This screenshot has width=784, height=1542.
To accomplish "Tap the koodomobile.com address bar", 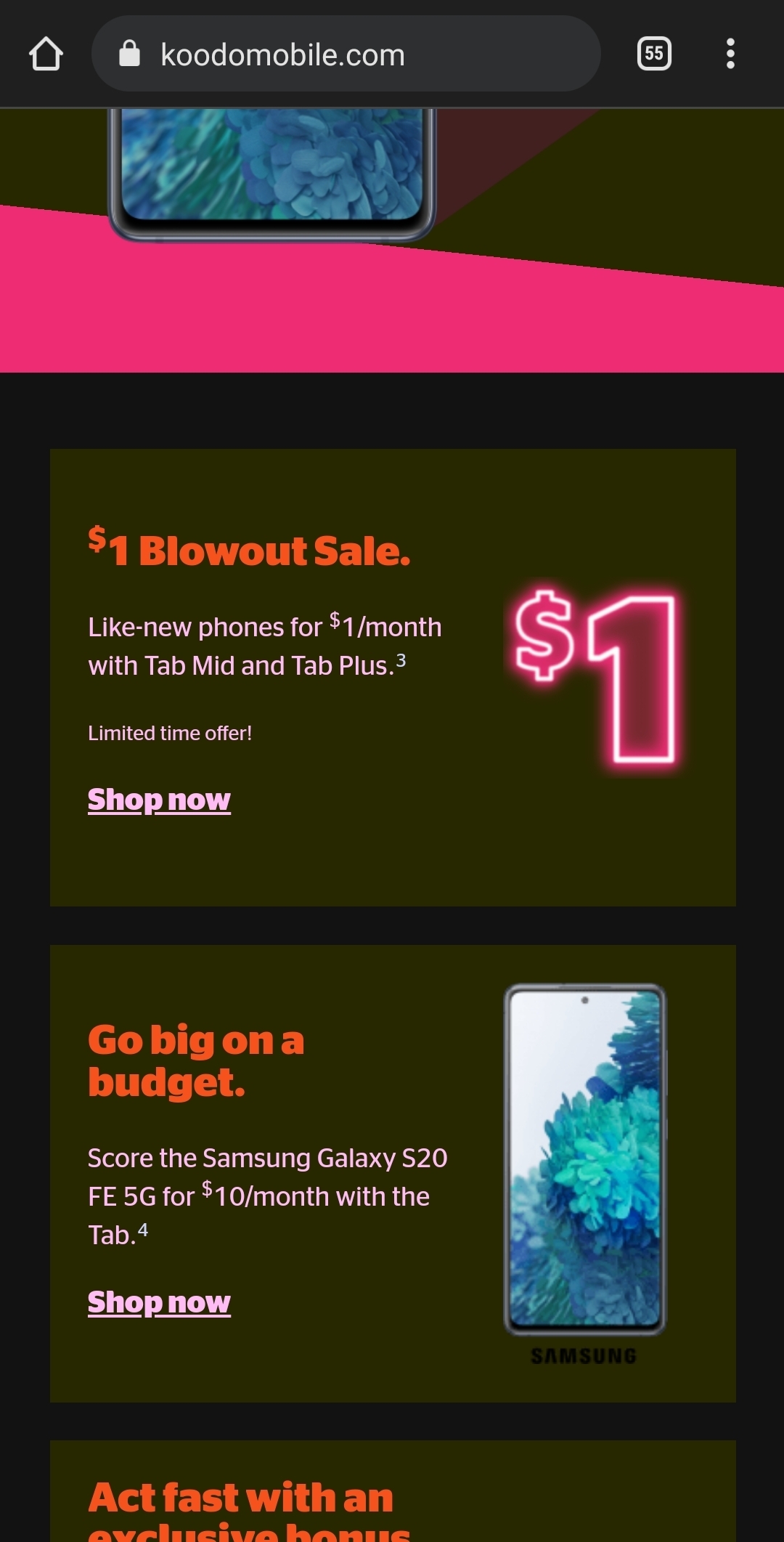I will 346,54.
